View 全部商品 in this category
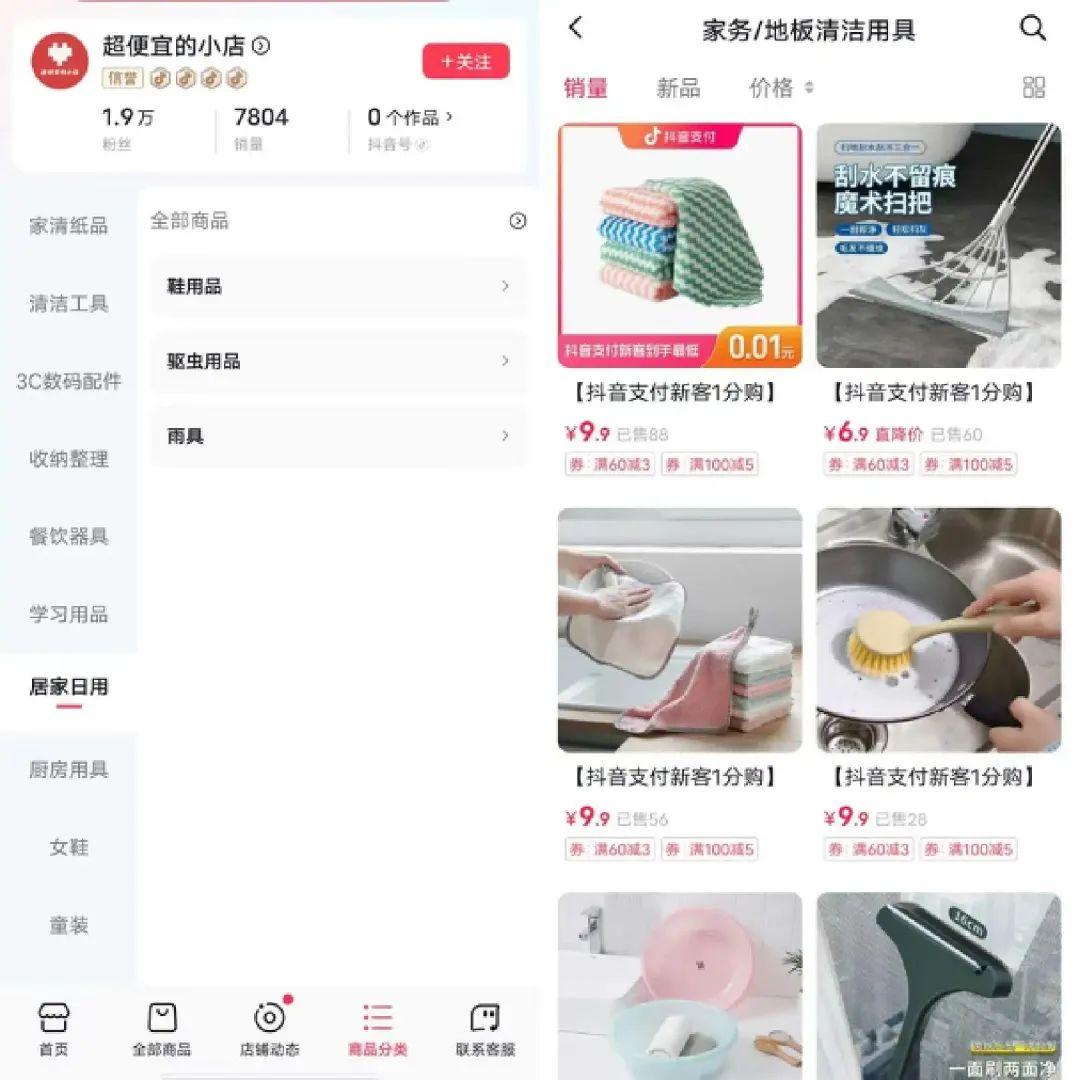The image size is (1080, 1080). click(x=338, y=221)
